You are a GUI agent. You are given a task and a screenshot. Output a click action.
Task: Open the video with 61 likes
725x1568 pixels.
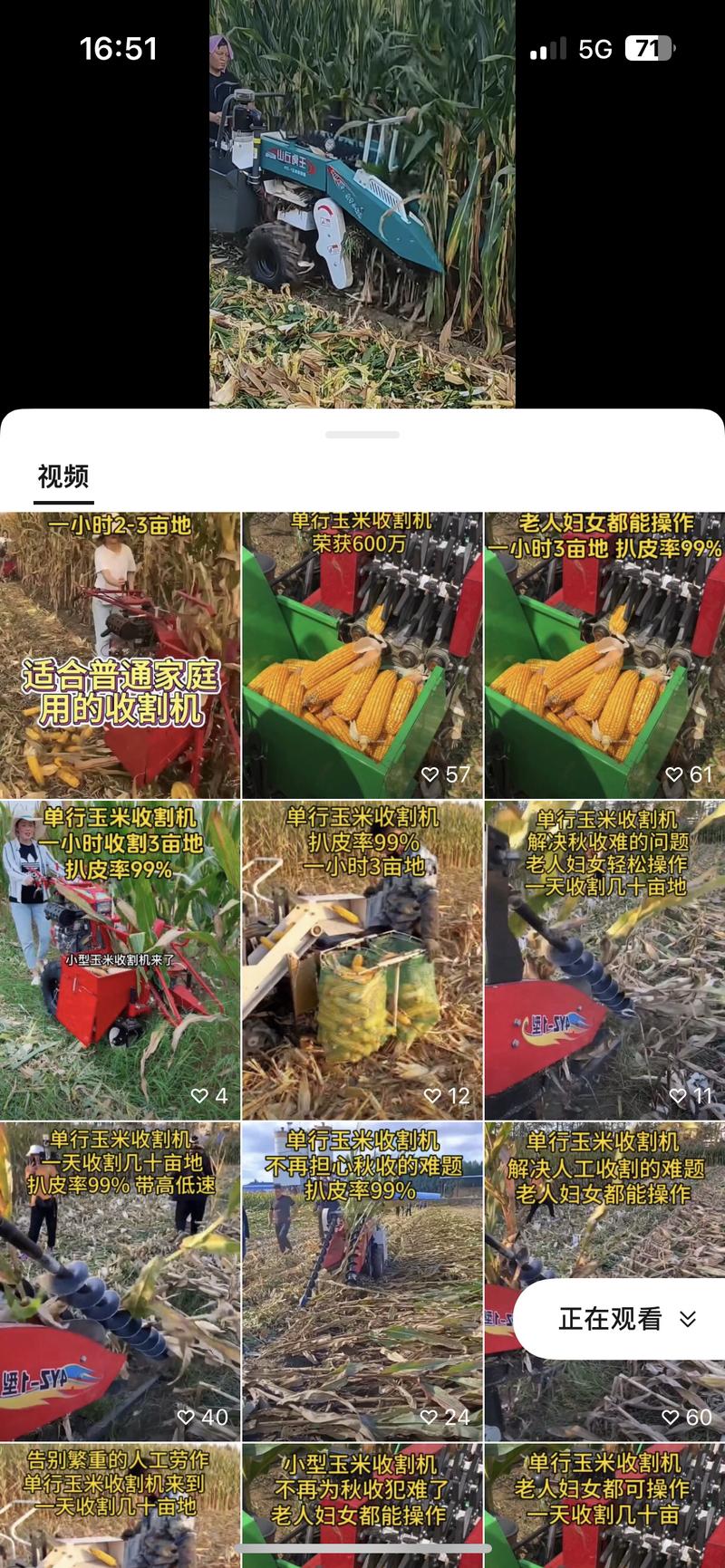coord(604,656)
